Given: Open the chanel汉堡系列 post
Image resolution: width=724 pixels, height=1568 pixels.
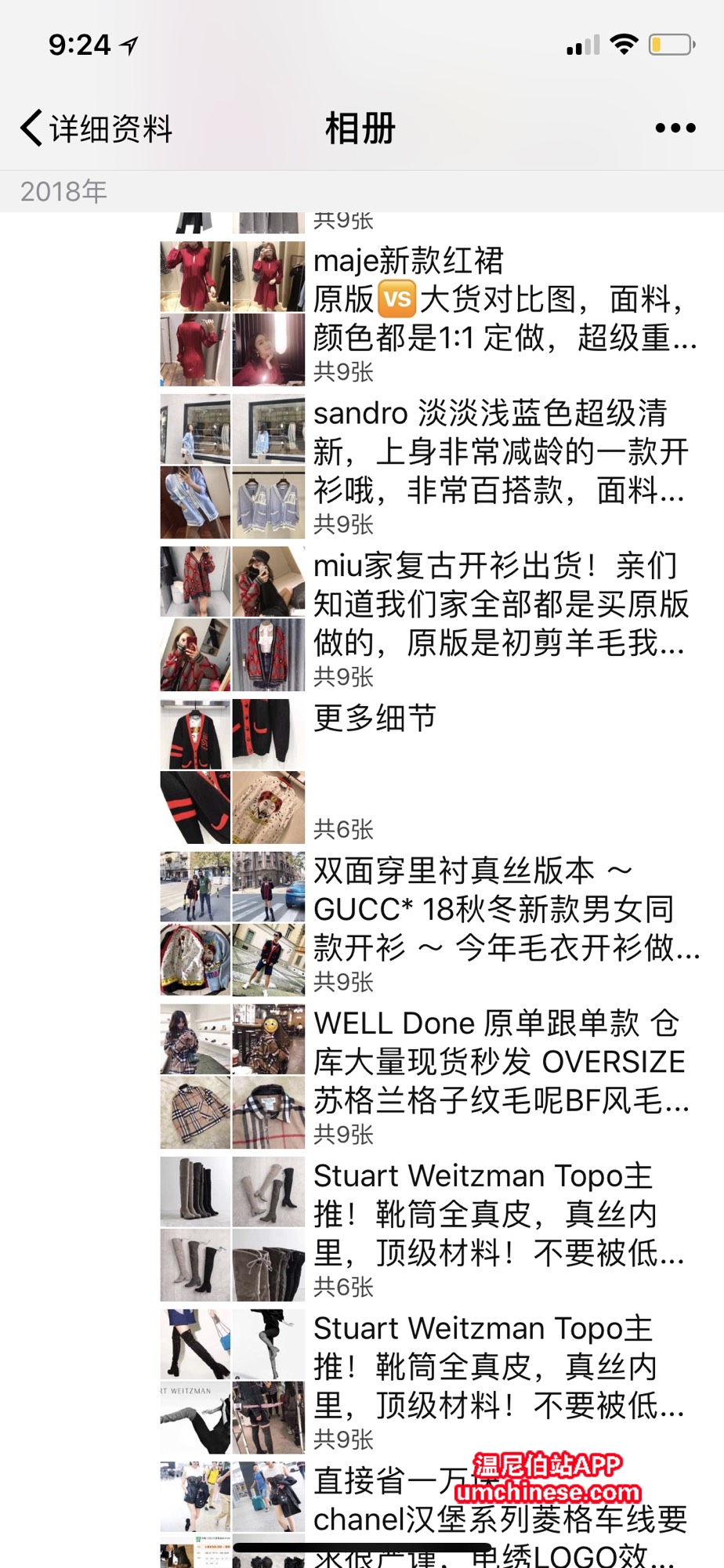Looking at the screenshot, I should tap(429, 1514).
